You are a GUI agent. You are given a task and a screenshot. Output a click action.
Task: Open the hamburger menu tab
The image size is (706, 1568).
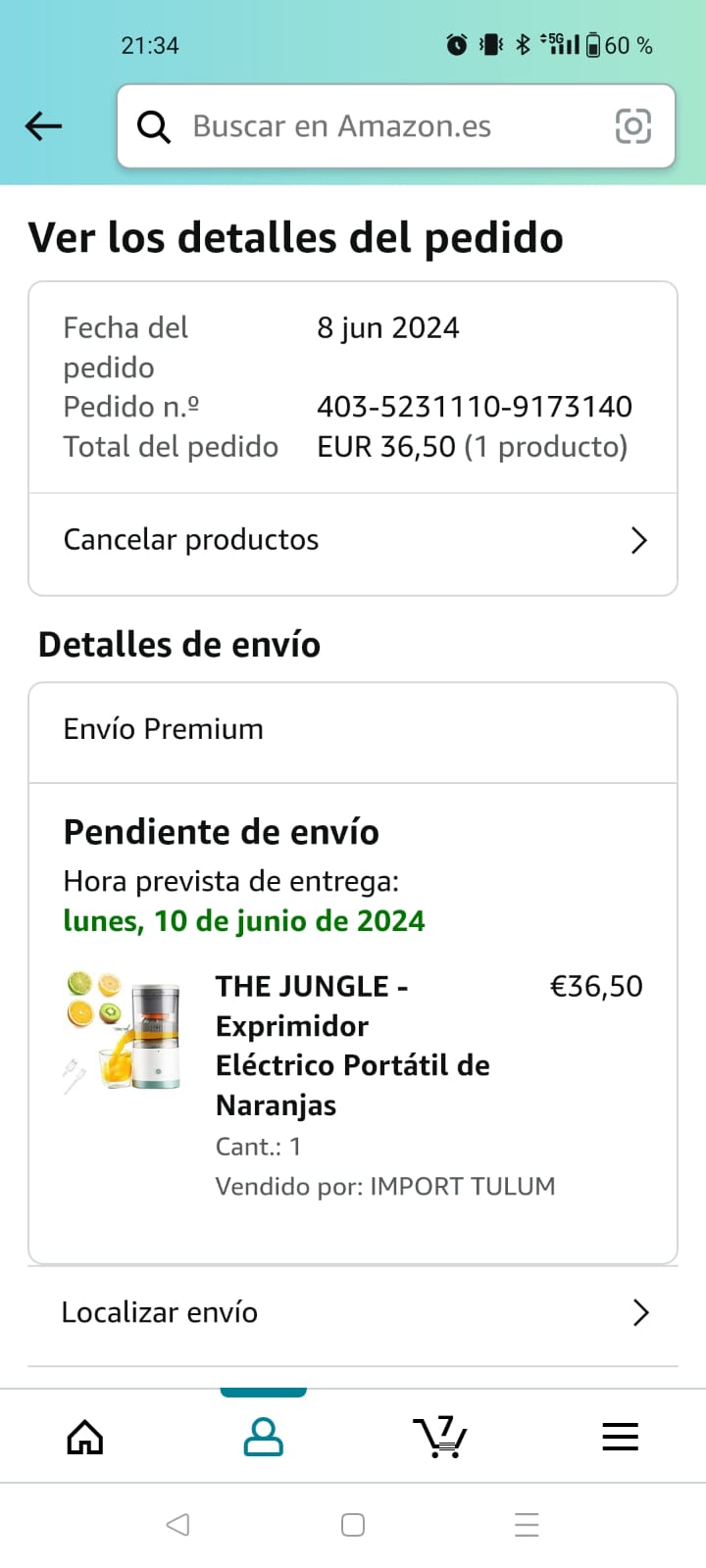(x=620, y=1438)
